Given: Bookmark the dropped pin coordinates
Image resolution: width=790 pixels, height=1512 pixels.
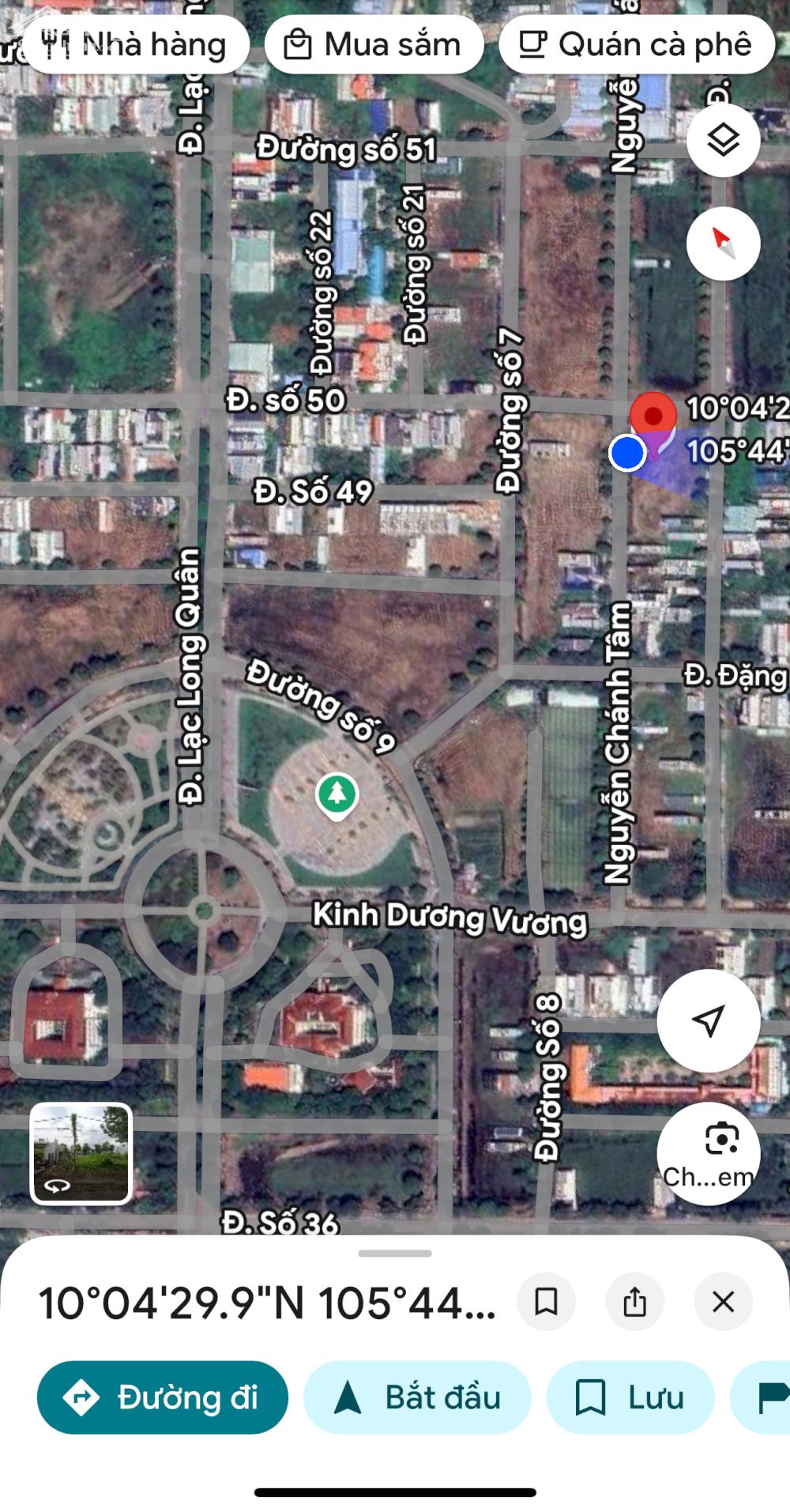Looking at the screenshot, I should [x=546, y=1302].
